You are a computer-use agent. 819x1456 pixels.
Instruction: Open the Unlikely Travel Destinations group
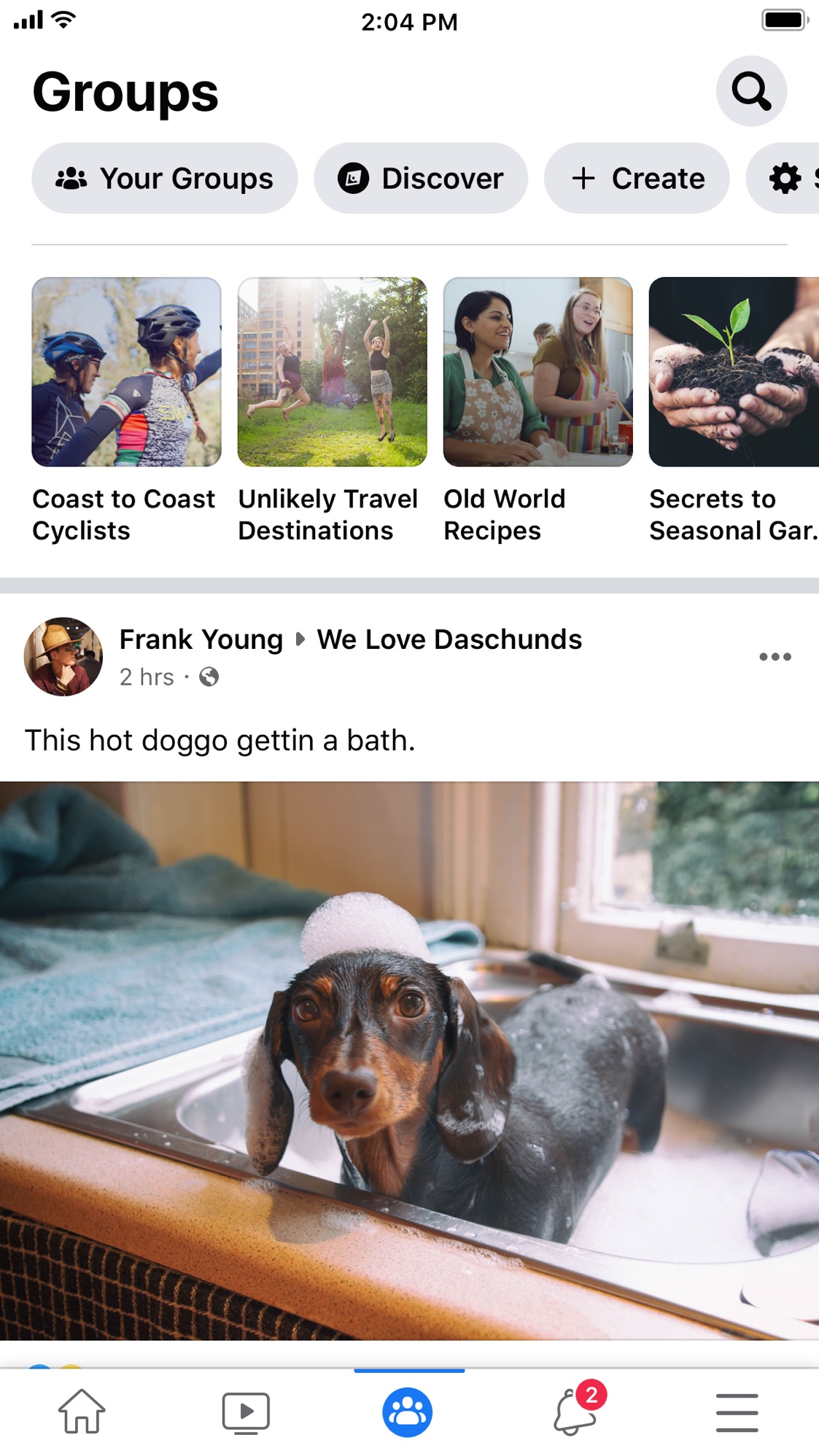332,372
